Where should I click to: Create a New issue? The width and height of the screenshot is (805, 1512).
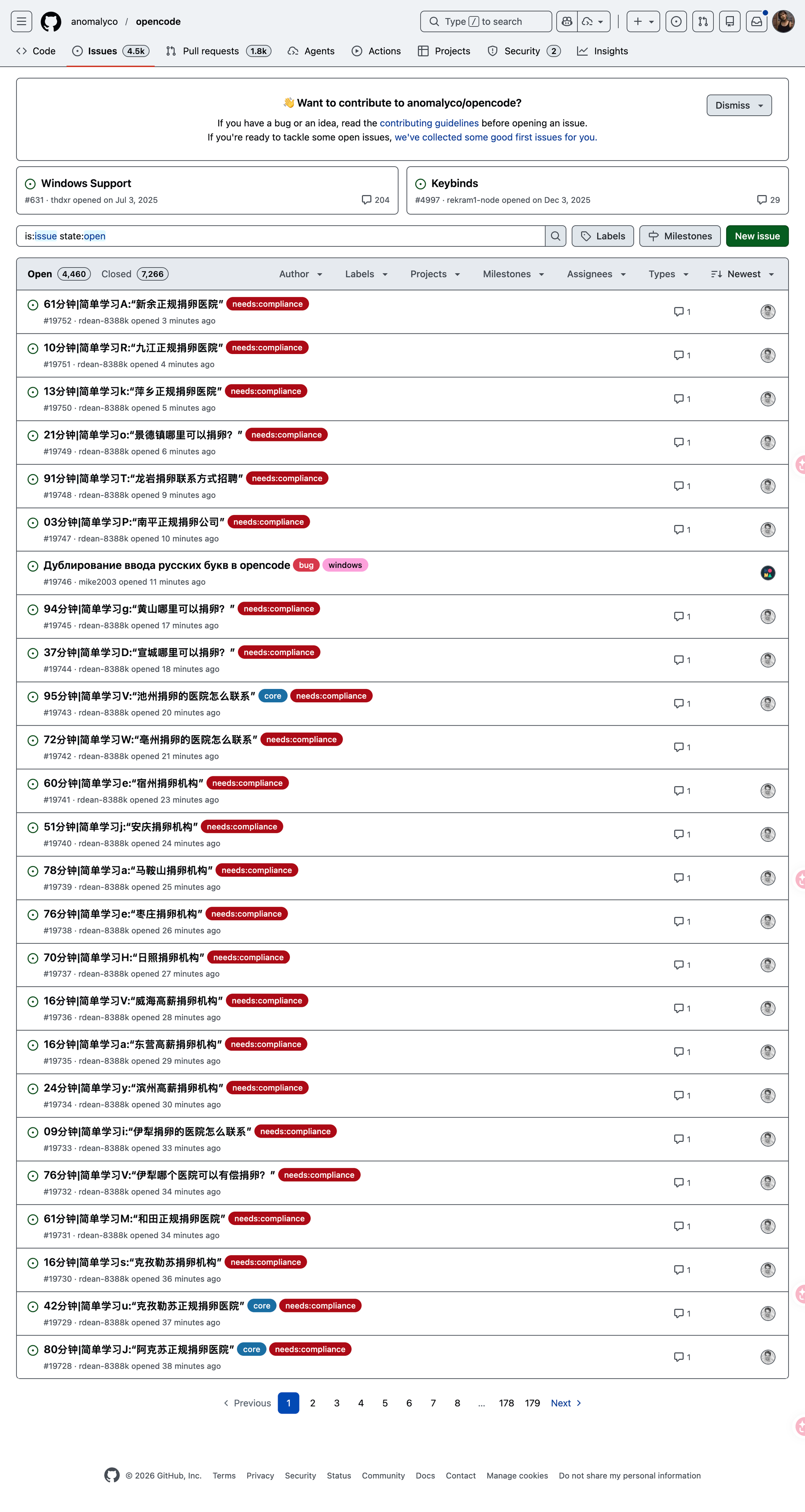(756, 236)
